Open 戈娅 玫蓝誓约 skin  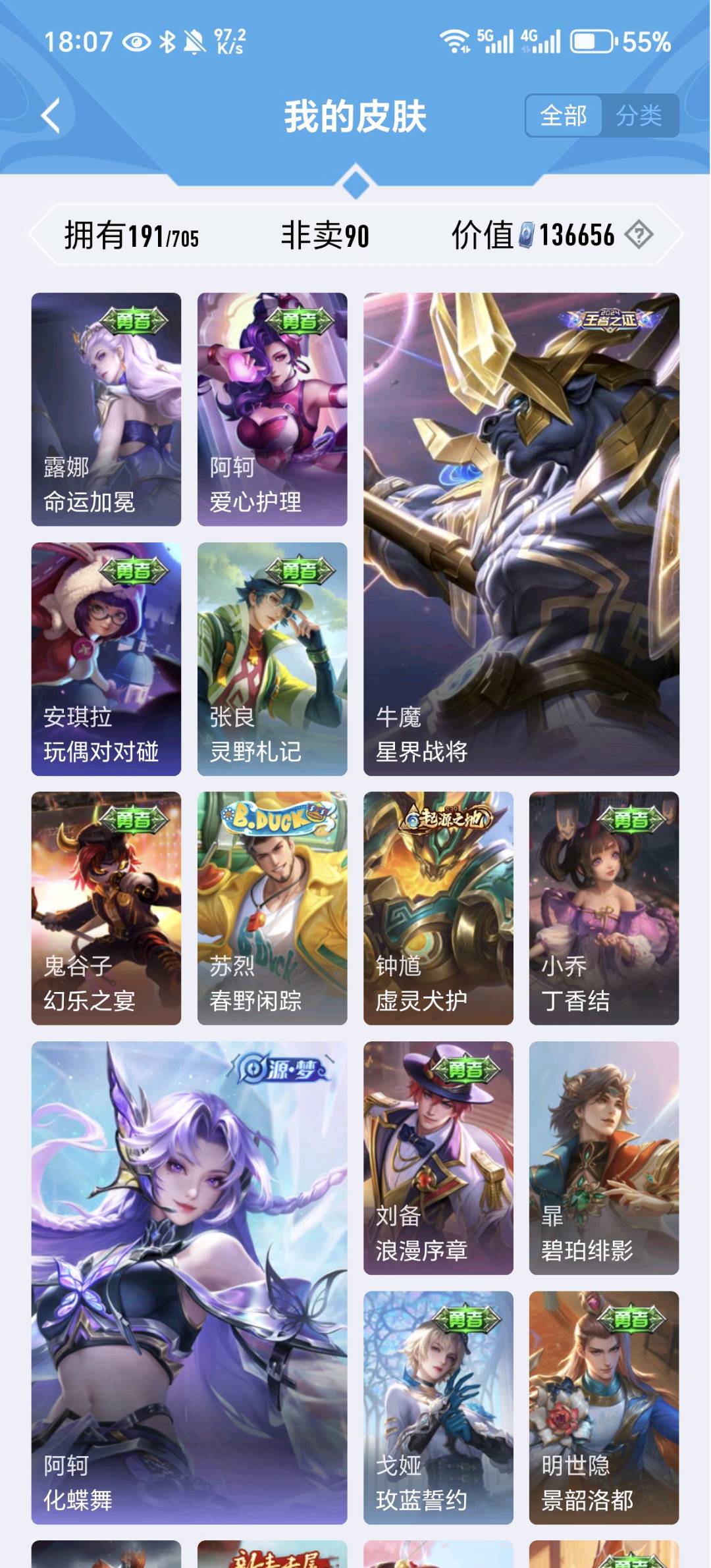(438, 1407)
